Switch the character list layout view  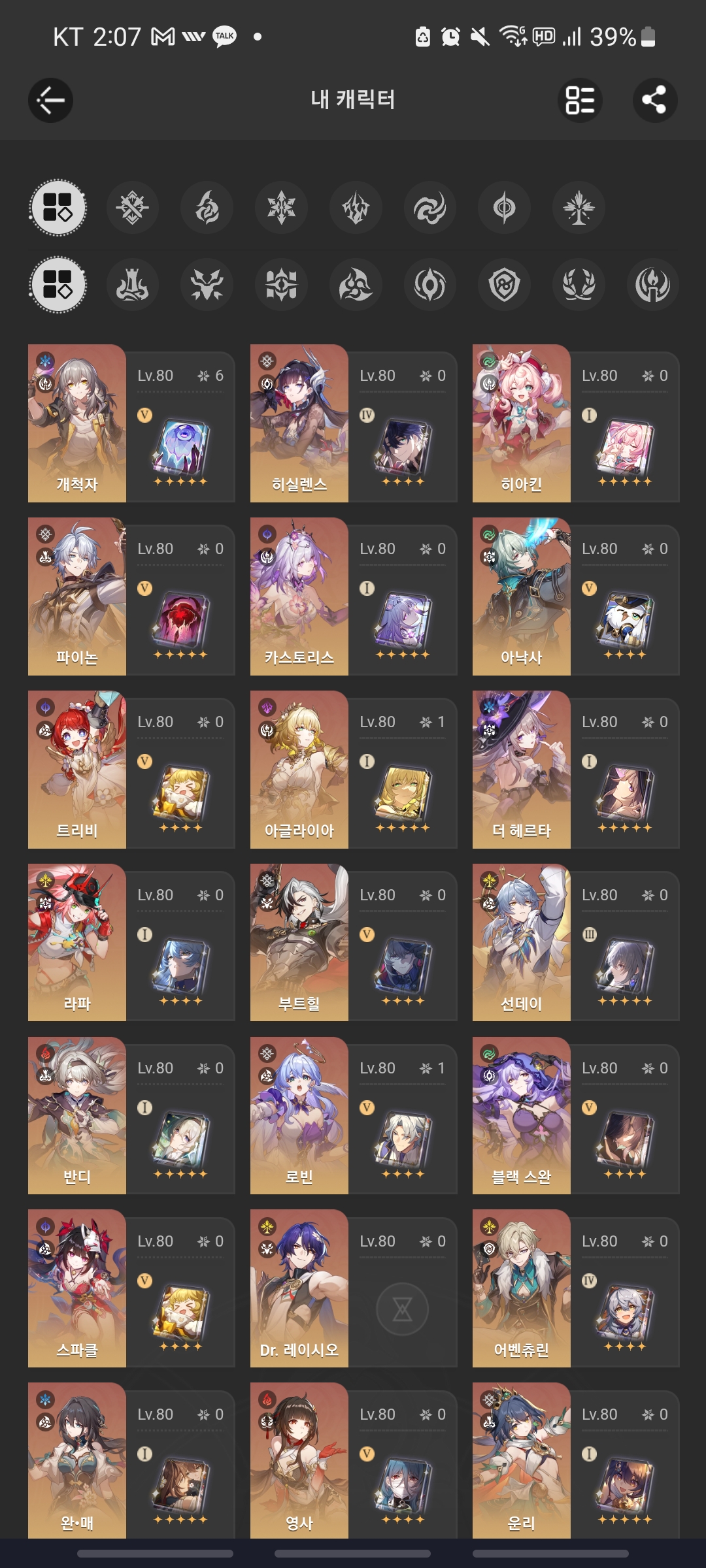pos(580,100)
